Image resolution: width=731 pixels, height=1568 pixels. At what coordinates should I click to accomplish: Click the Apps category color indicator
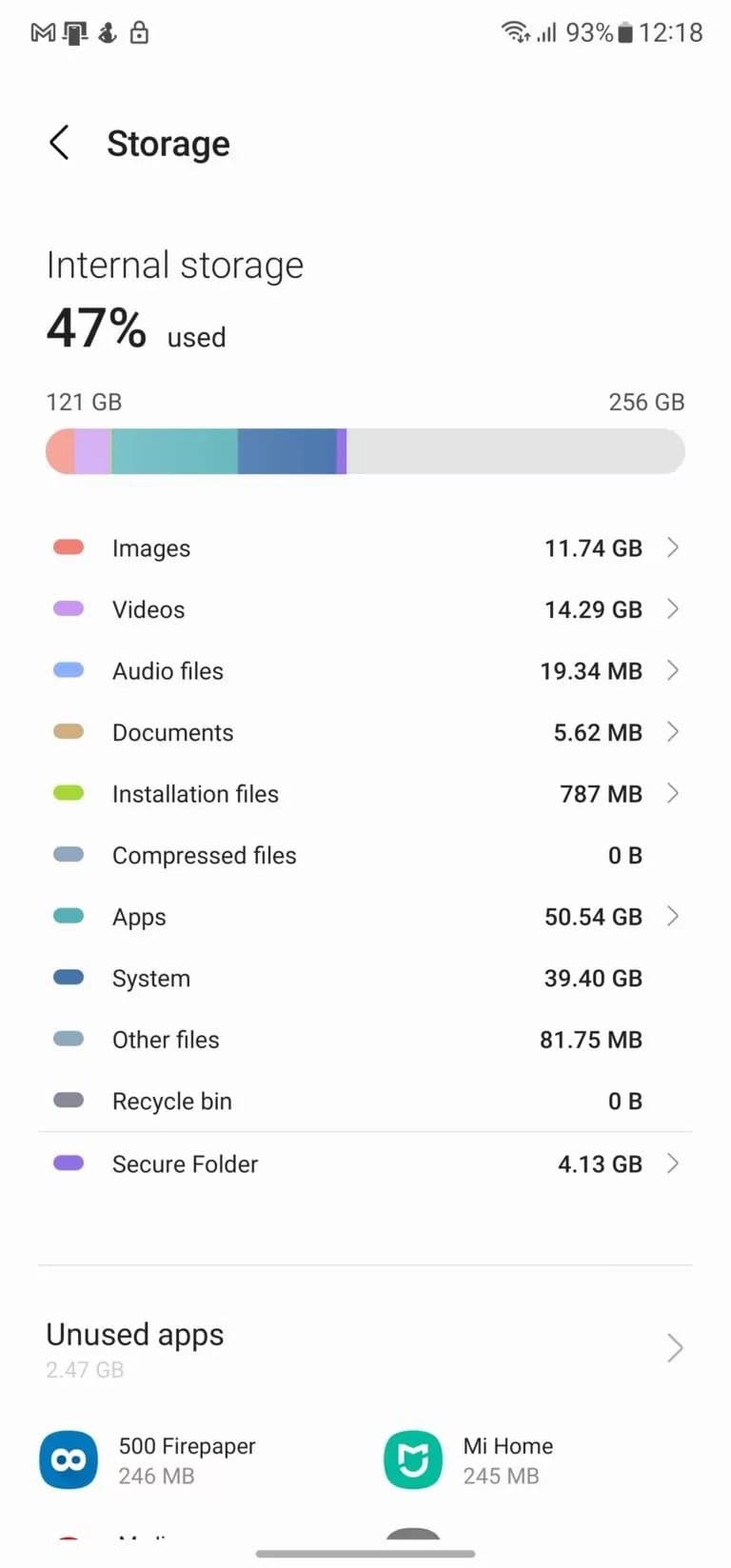(x=69, y=916)
